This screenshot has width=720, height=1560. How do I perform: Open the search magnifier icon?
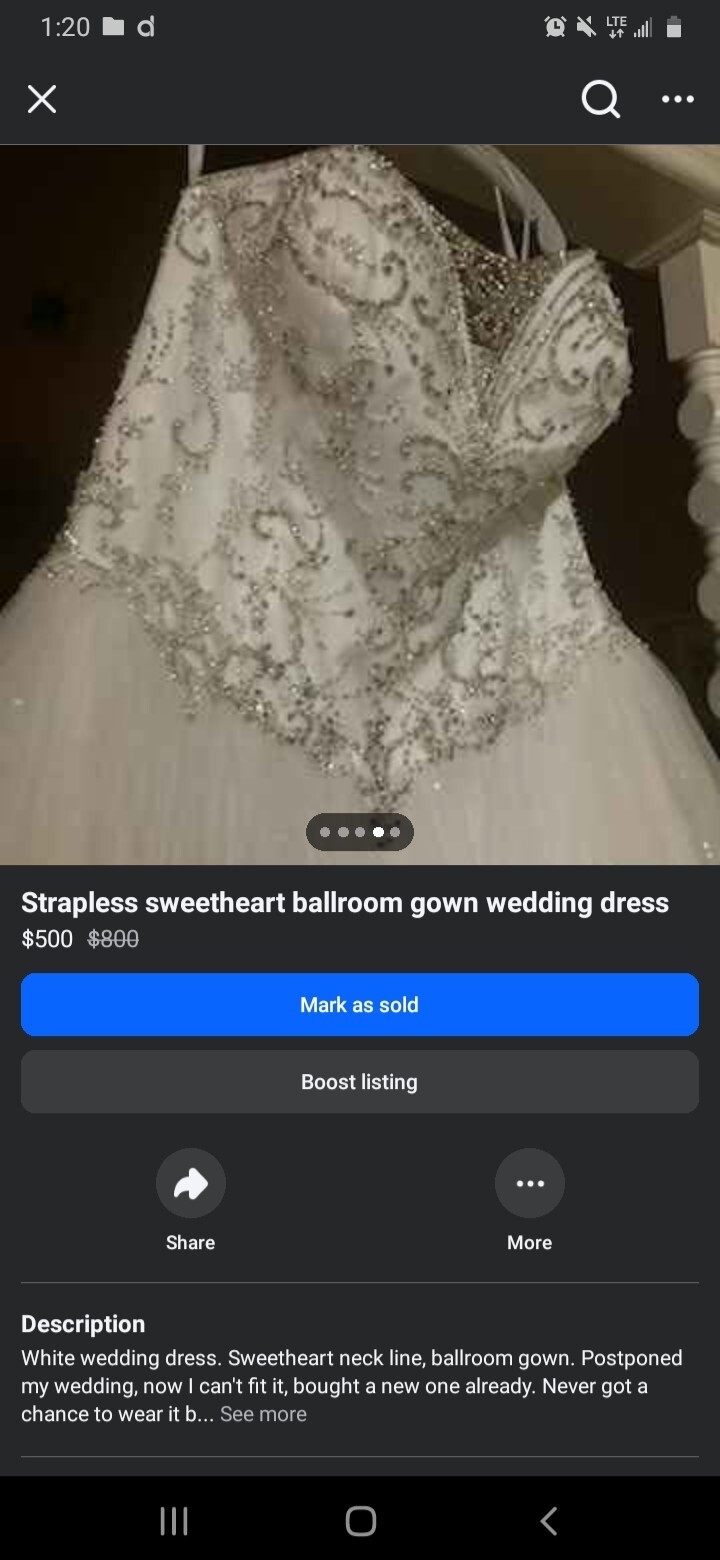click(600, 99)
